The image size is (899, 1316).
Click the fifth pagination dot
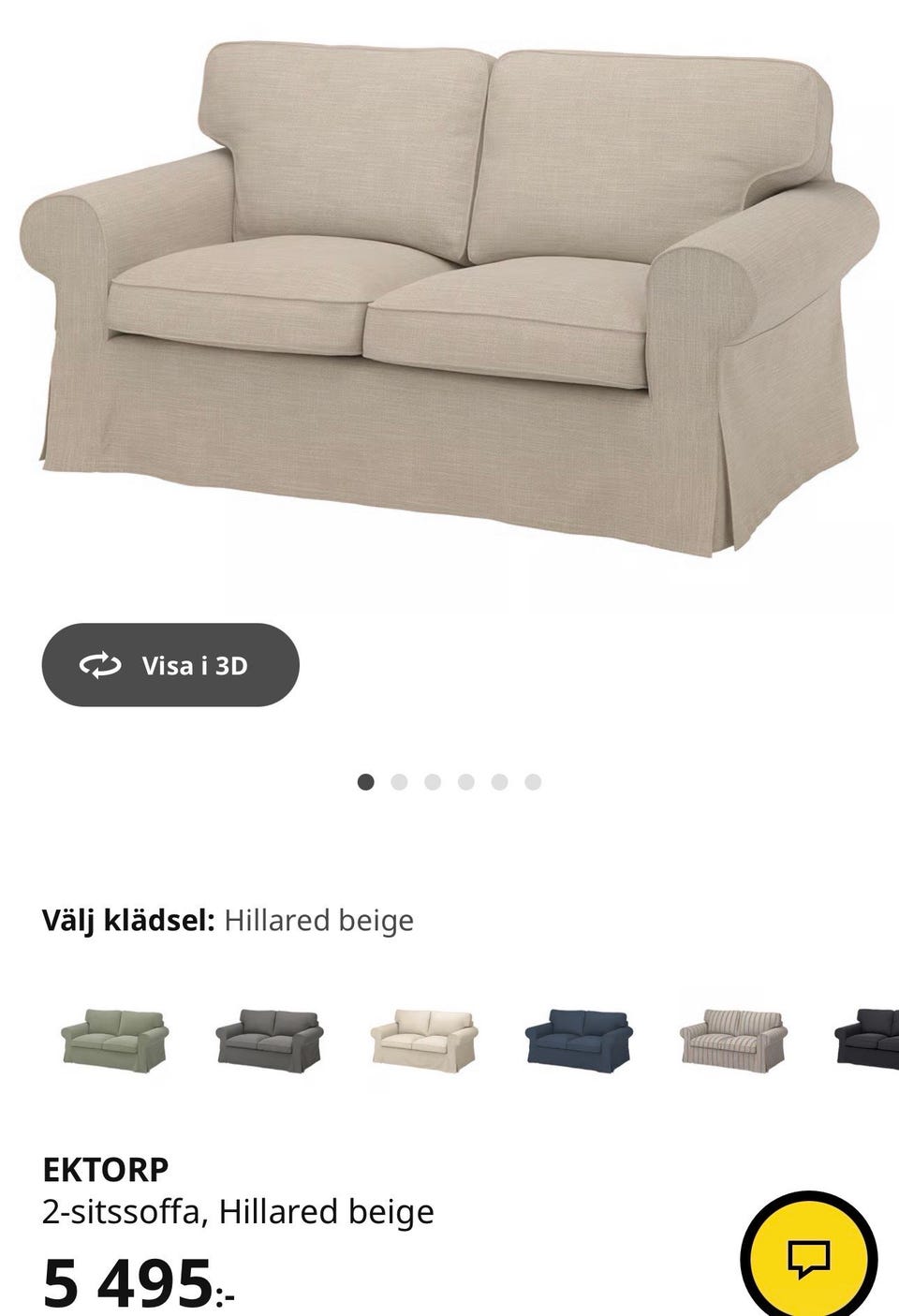[499, 779]
